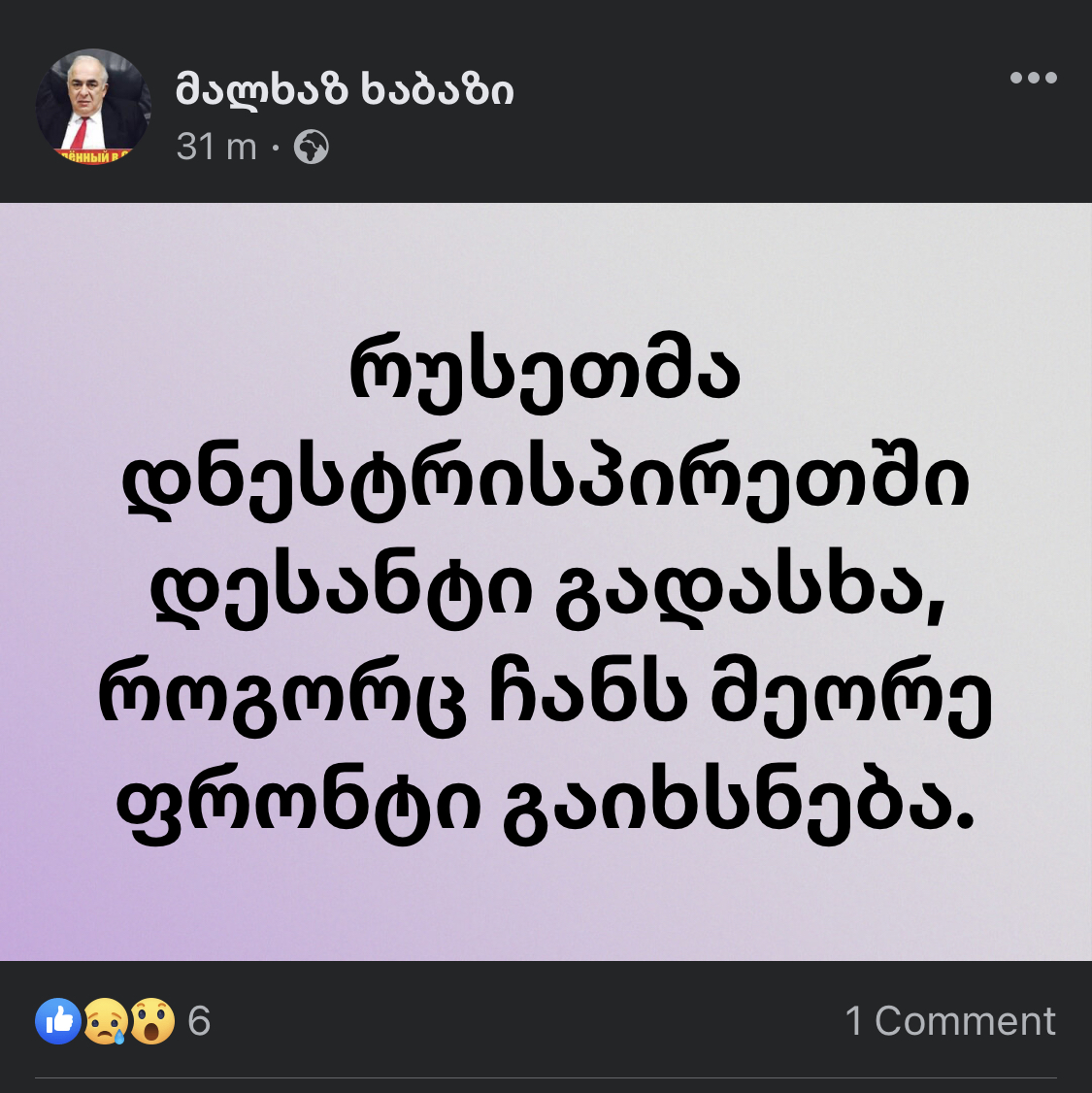The height and width of the screenshot is (1093, 1092).
Task: Open the post's three-dot options menu
Action: click(1033, 79)
